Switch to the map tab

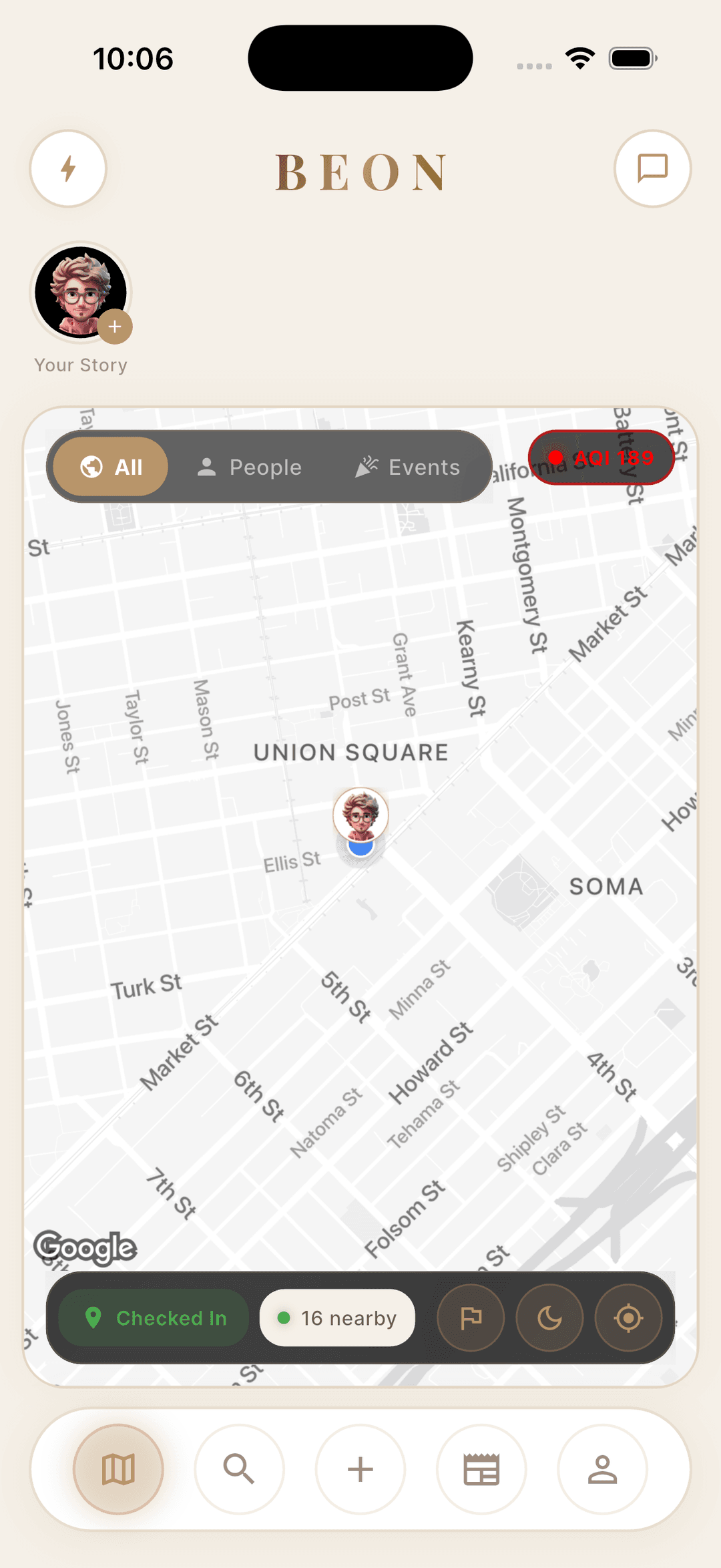pos(118,1469)
